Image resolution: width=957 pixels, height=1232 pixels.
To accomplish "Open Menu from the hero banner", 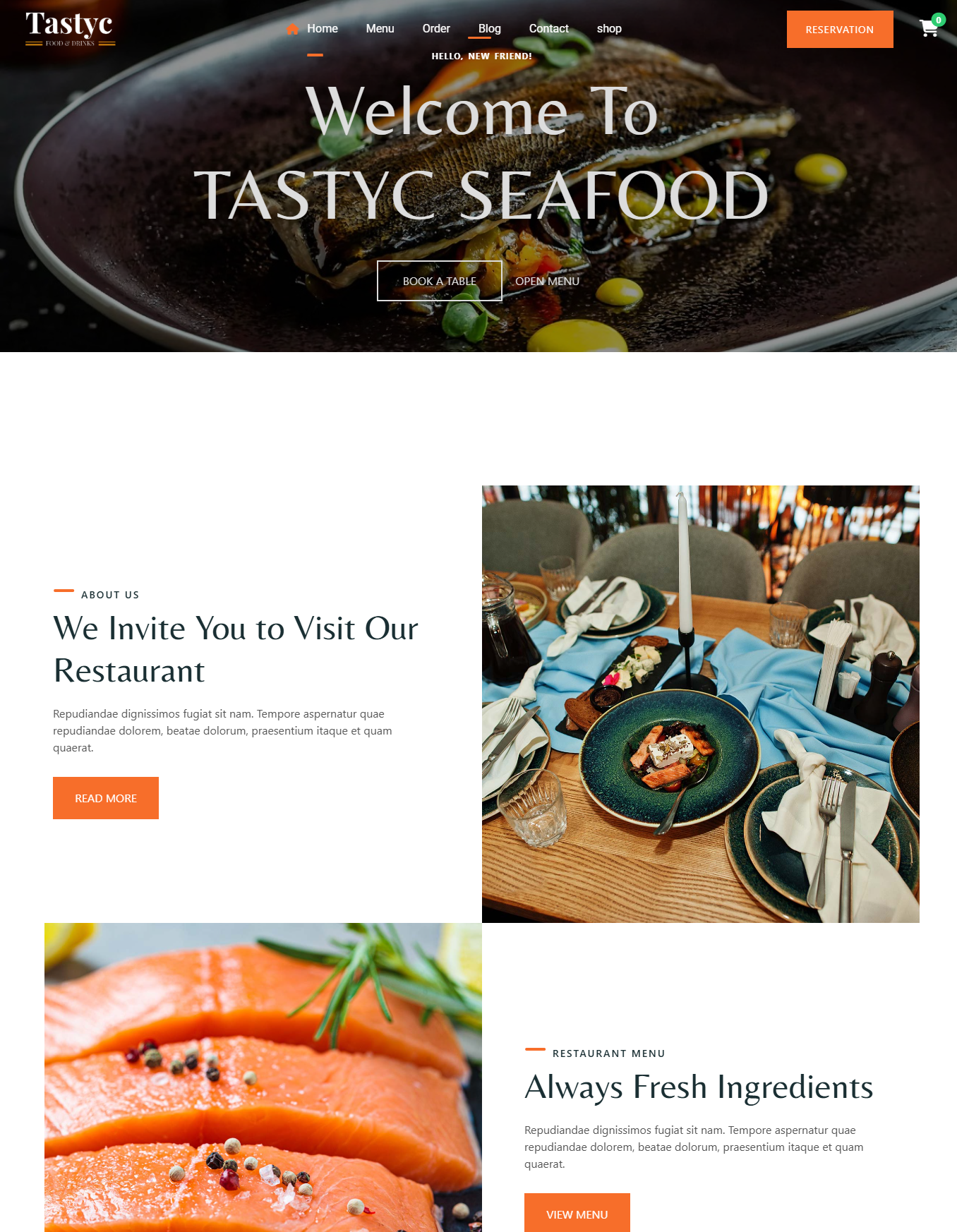I will click(547, 281).
